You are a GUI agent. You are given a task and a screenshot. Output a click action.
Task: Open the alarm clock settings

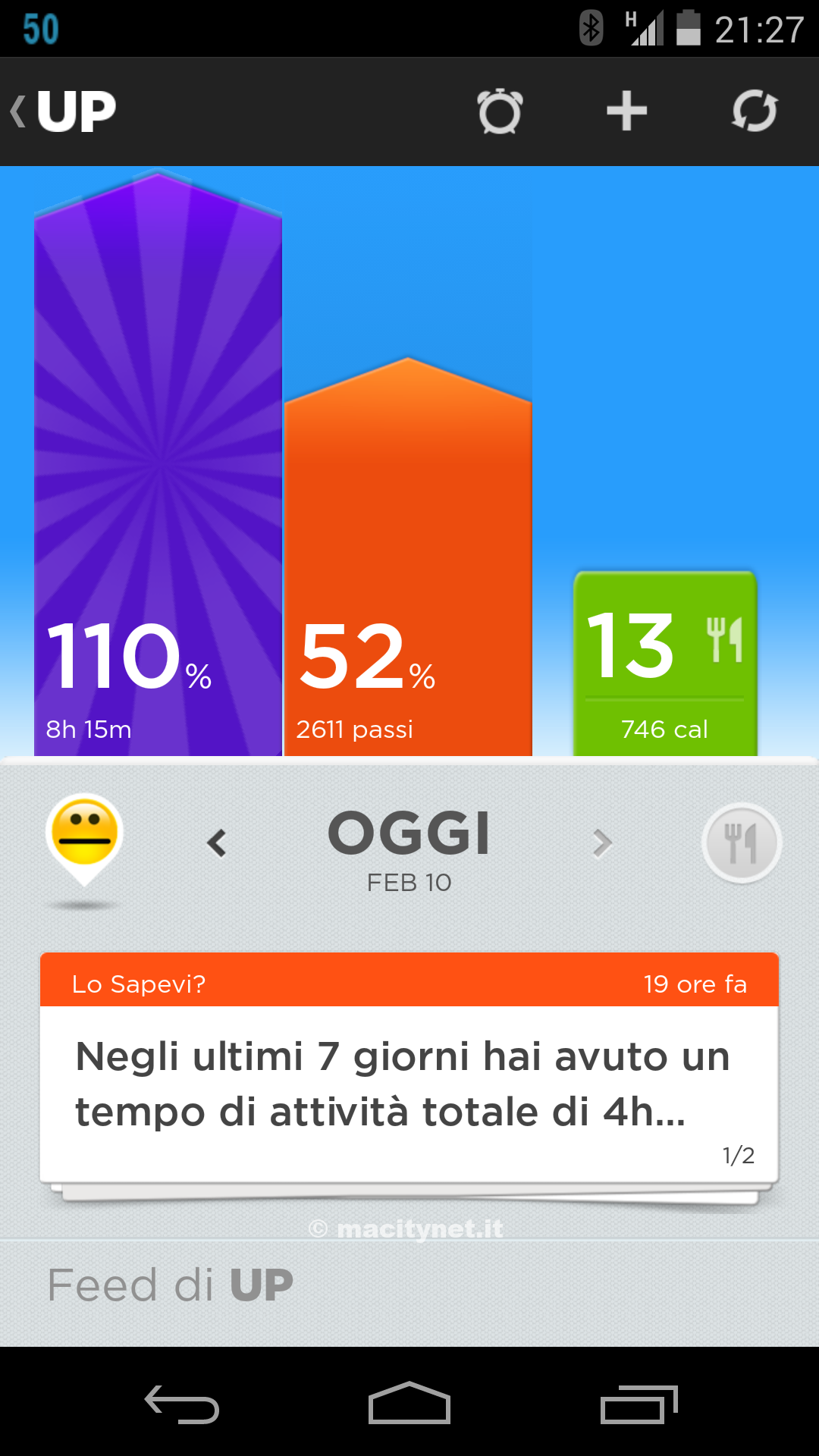pos(500,111)
